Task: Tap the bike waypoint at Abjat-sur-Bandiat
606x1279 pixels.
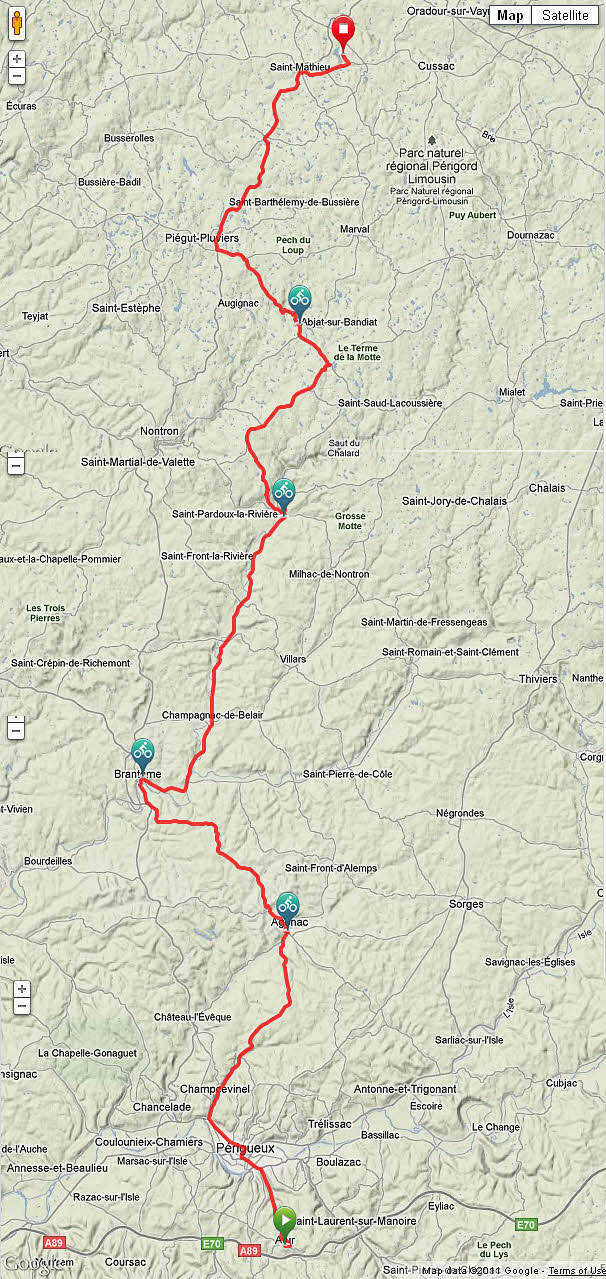Action: tap(299, 299)
